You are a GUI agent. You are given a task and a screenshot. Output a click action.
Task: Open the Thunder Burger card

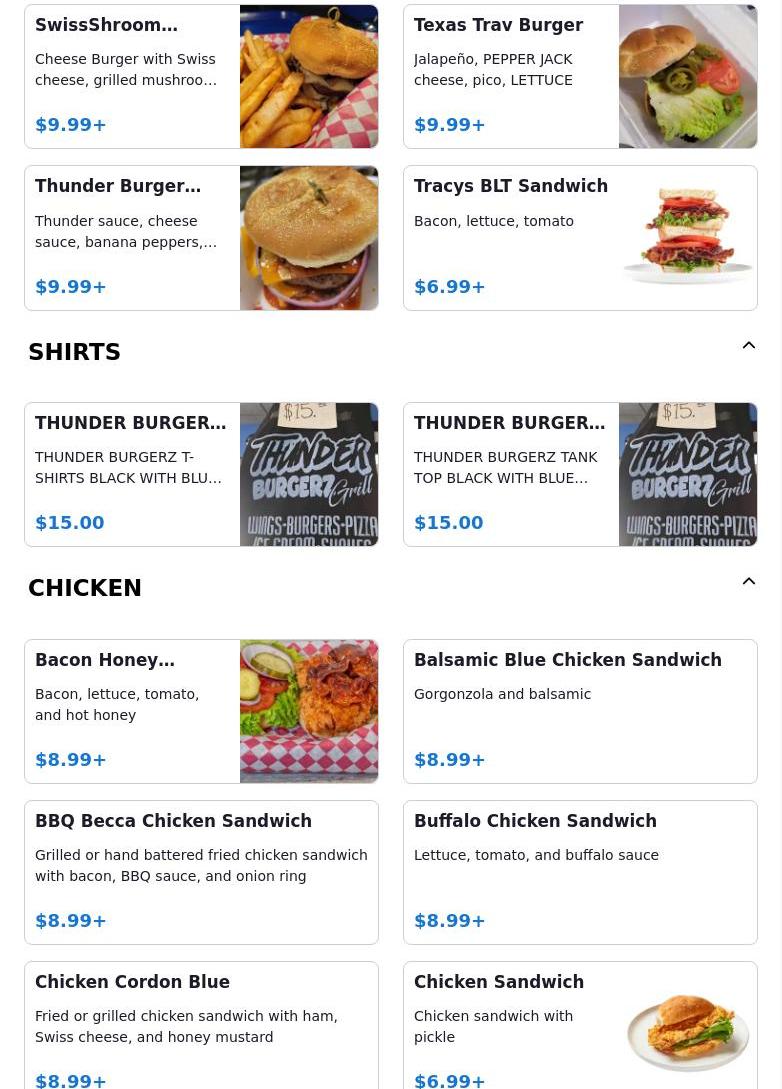(201, 238)
